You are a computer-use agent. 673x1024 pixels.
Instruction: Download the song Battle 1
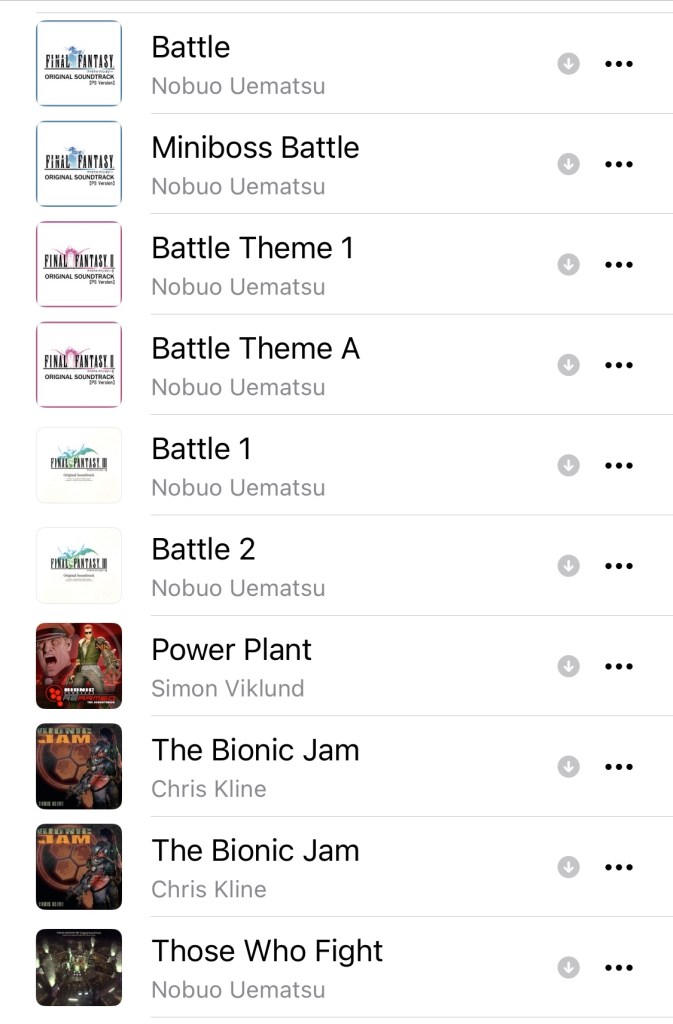point(568,465)
